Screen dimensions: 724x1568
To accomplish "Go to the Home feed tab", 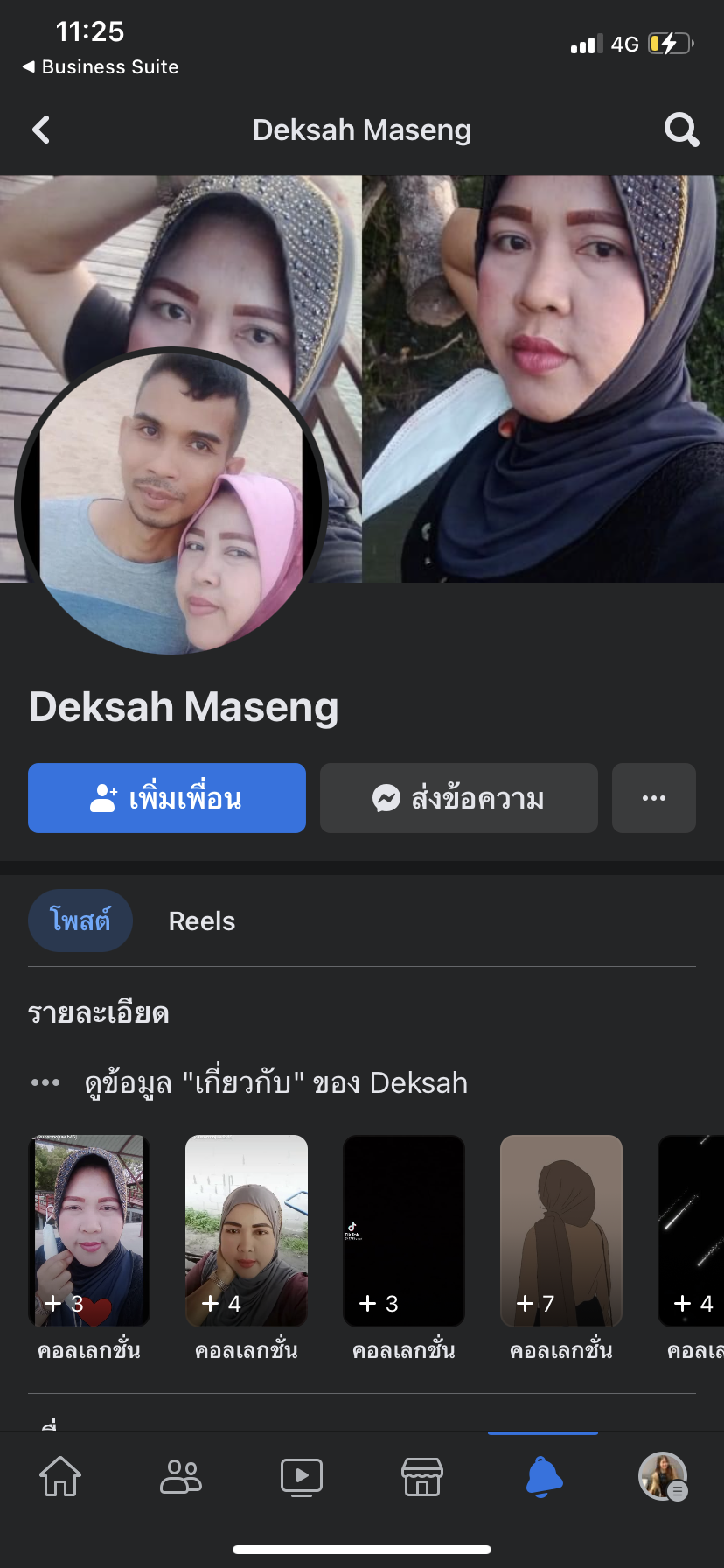I will (60, 1476).
